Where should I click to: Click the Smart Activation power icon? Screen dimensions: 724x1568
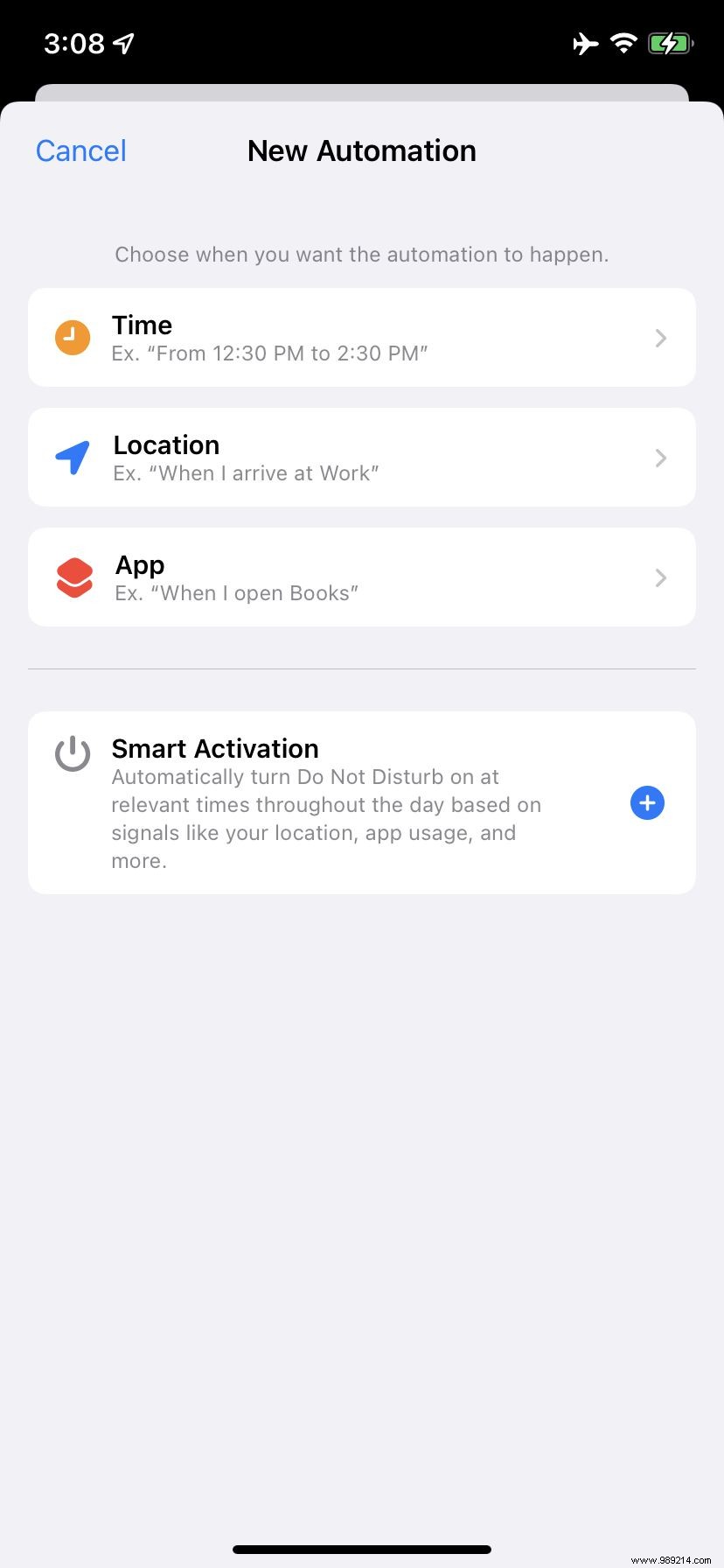pos(72,752)
